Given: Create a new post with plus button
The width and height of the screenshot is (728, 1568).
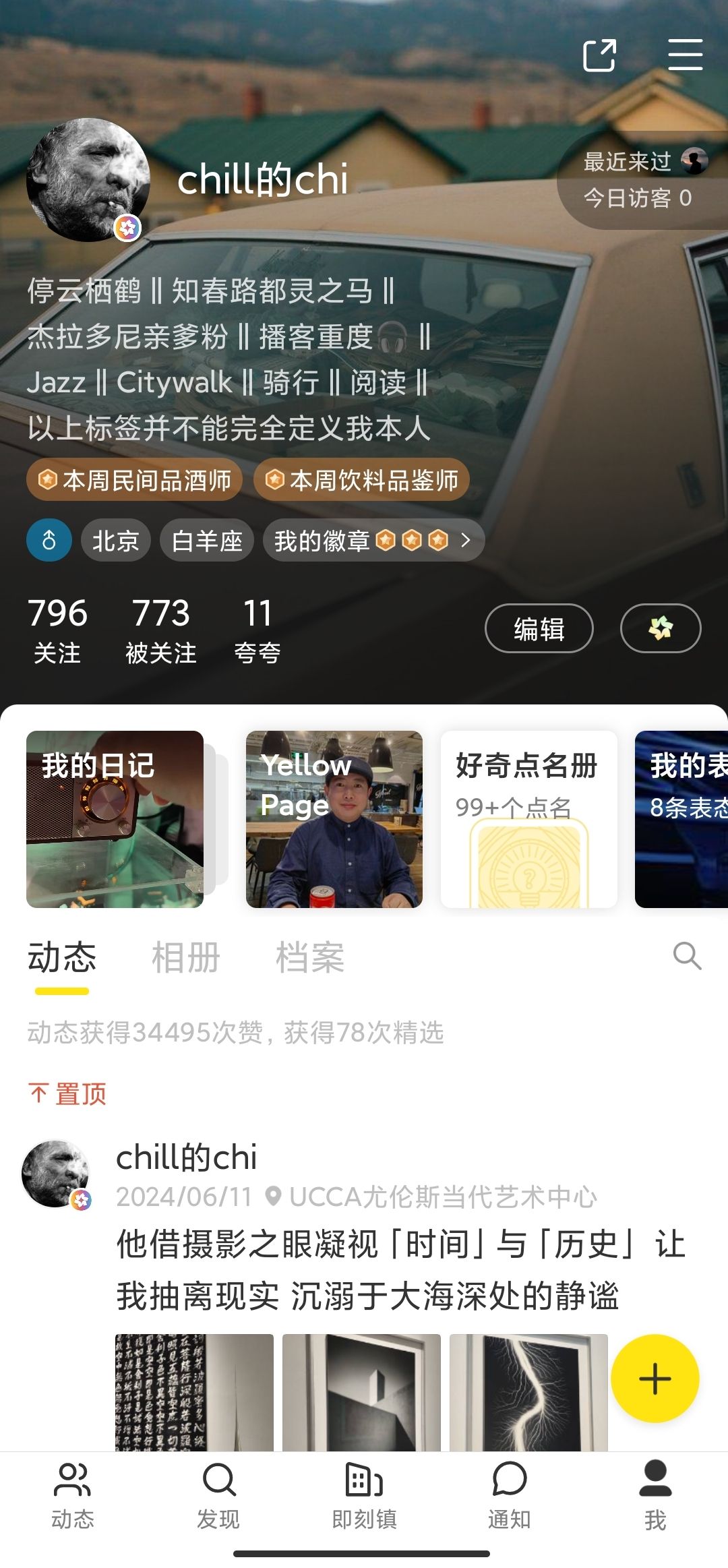Looking at the screenshot, I should 655,1379.
